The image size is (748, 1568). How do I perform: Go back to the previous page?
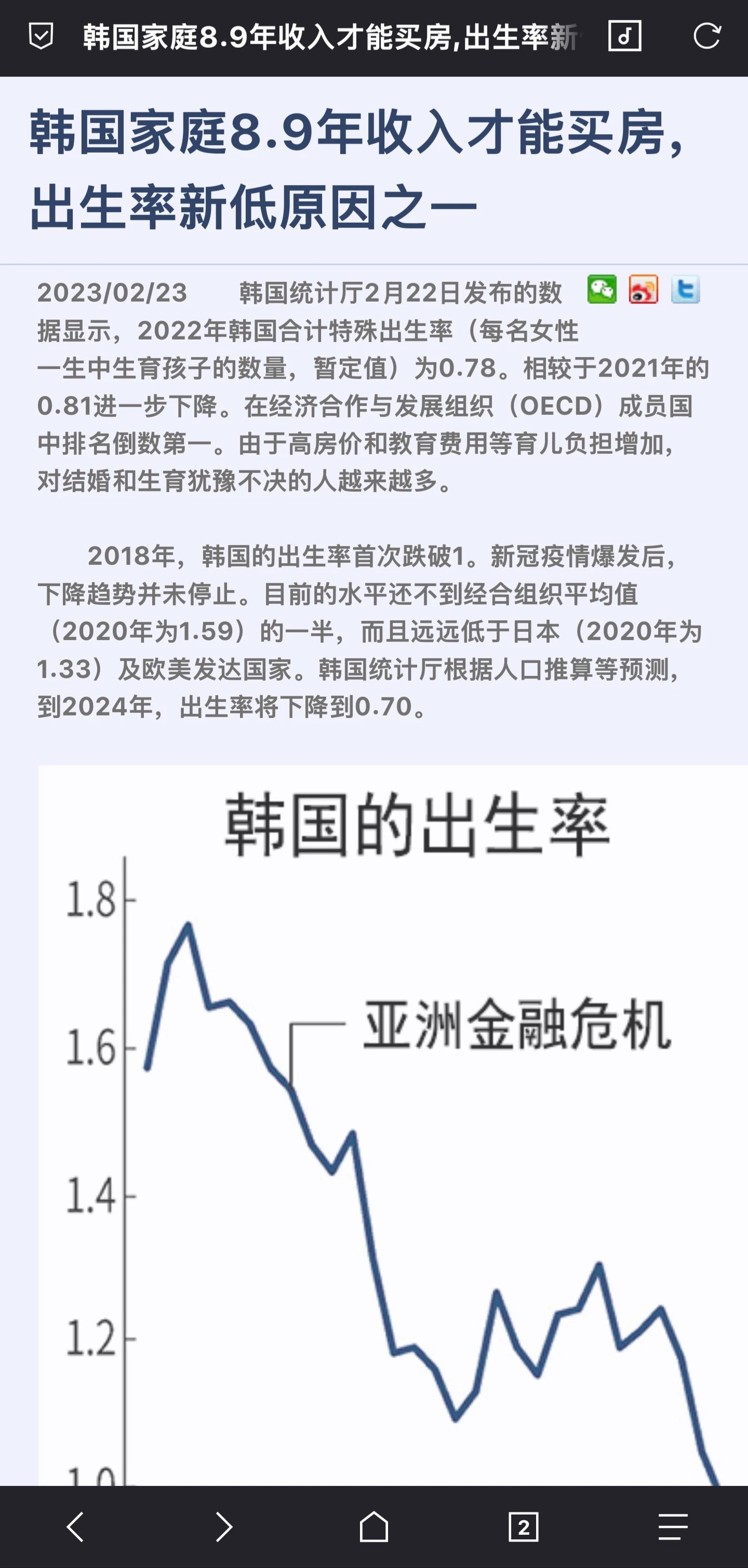tap(75, 1526)
